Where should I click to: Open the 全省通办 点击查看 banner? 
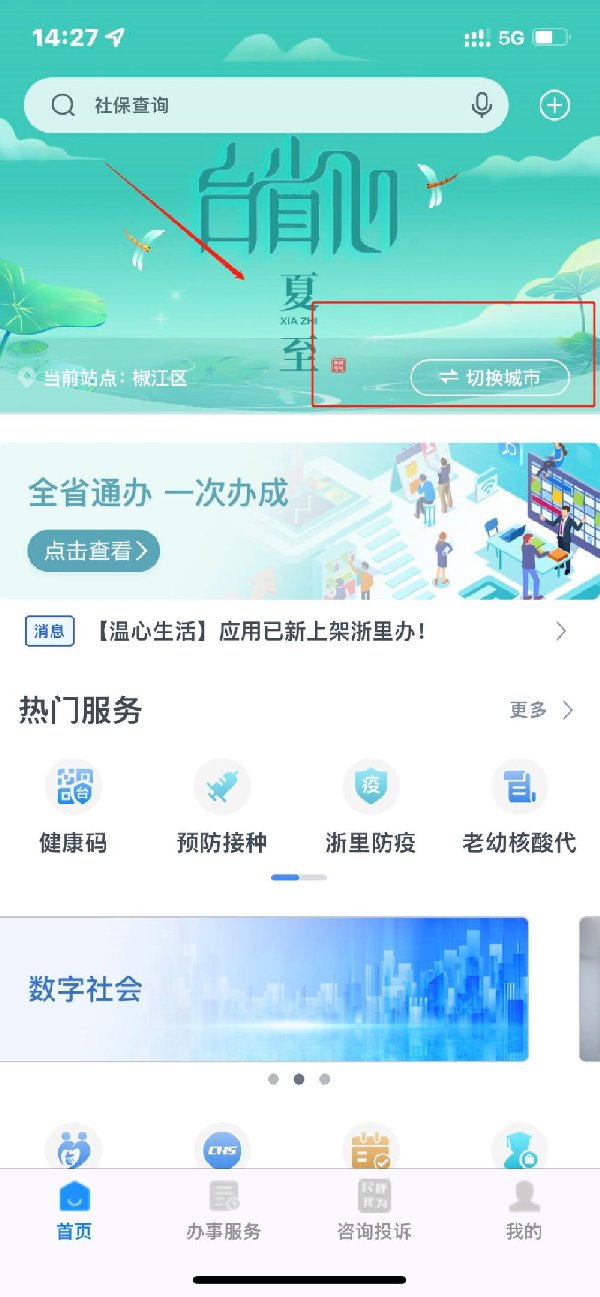pos(94,549)
